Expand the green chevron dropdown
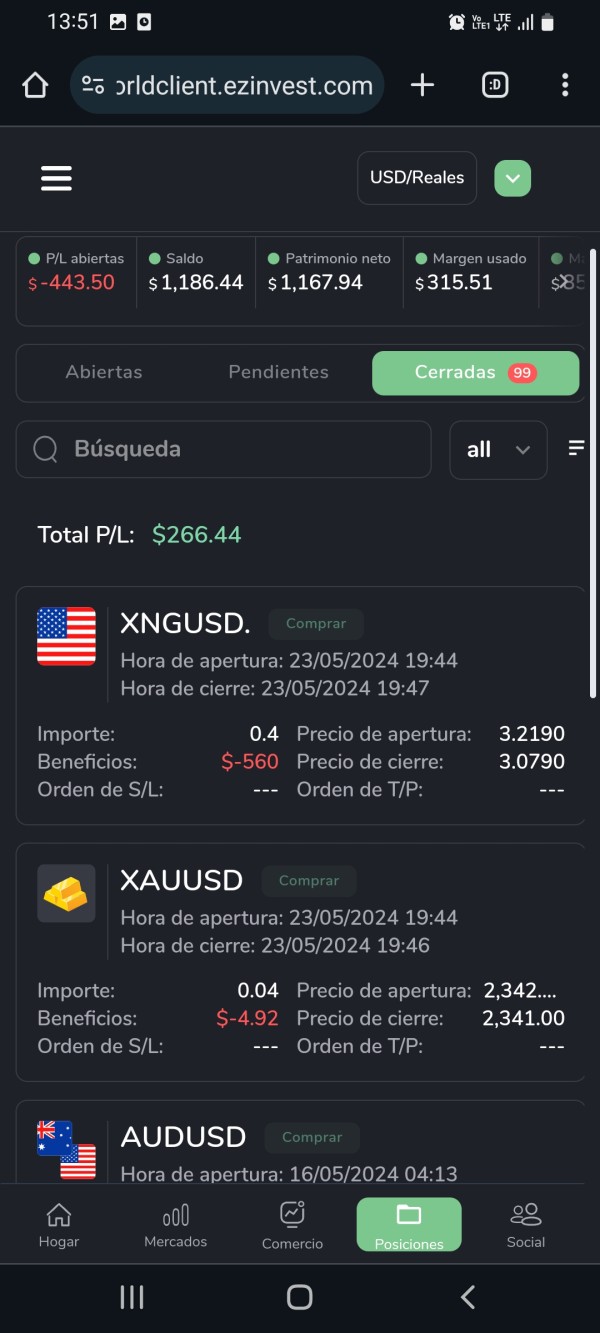This screenshot has width=600, height=1333. click(x=512, y=178)
